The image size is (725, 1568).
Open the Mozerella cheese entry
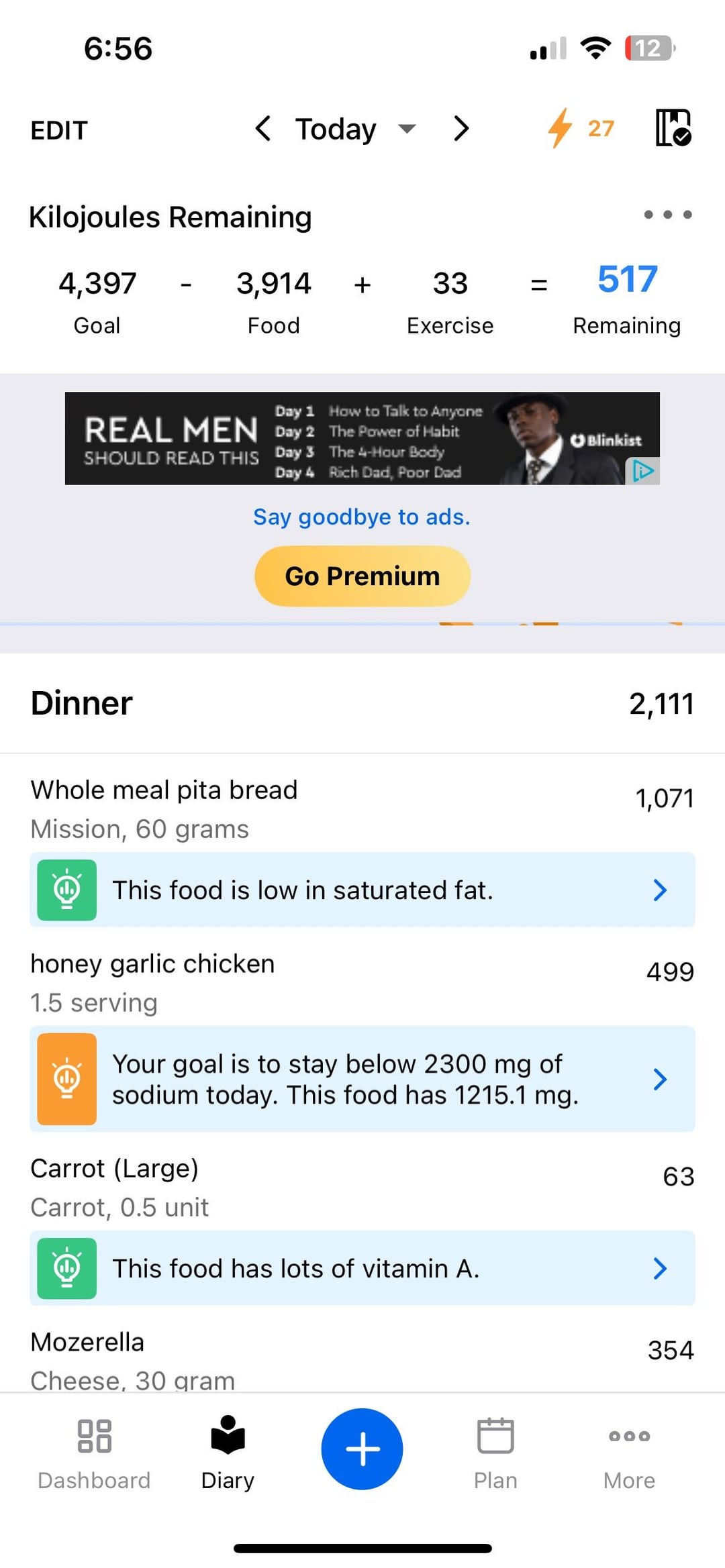(x=269, y=1359)
